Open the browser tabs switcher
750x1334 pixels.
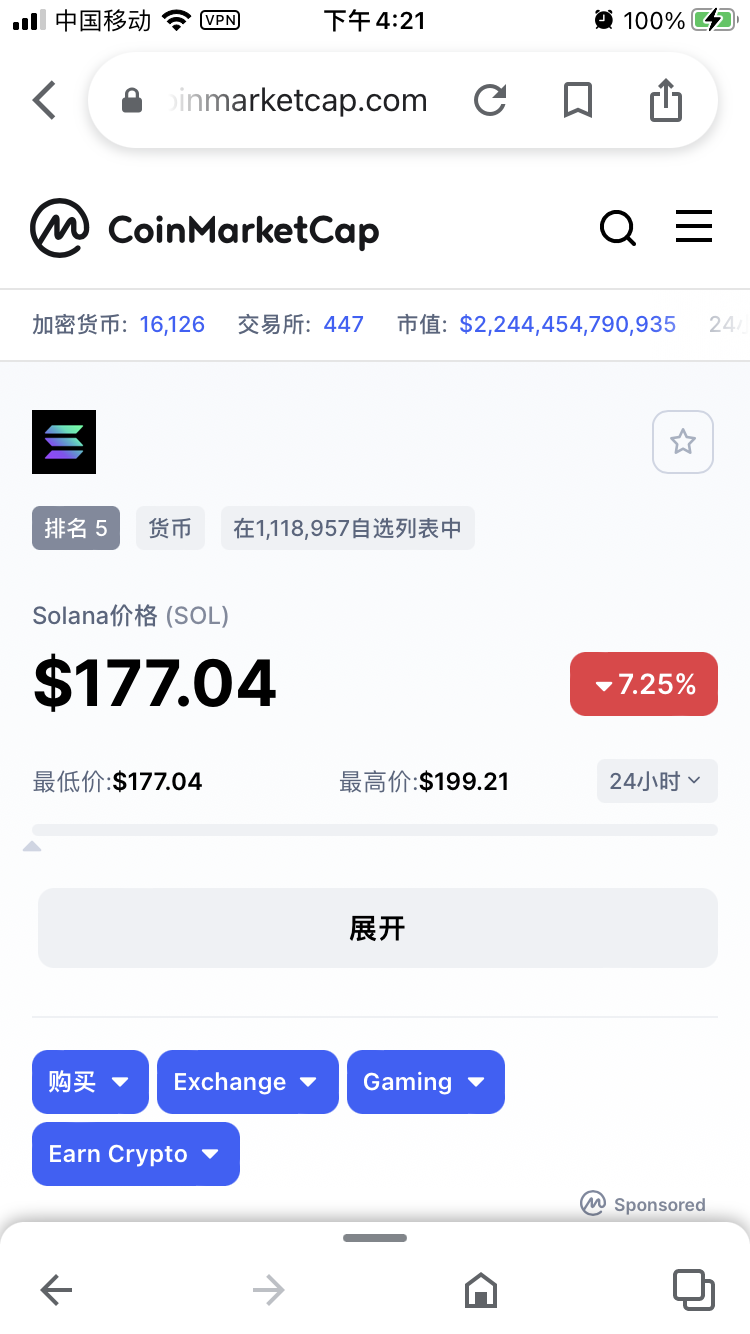pyautogui.click(x=693, y=1290)
